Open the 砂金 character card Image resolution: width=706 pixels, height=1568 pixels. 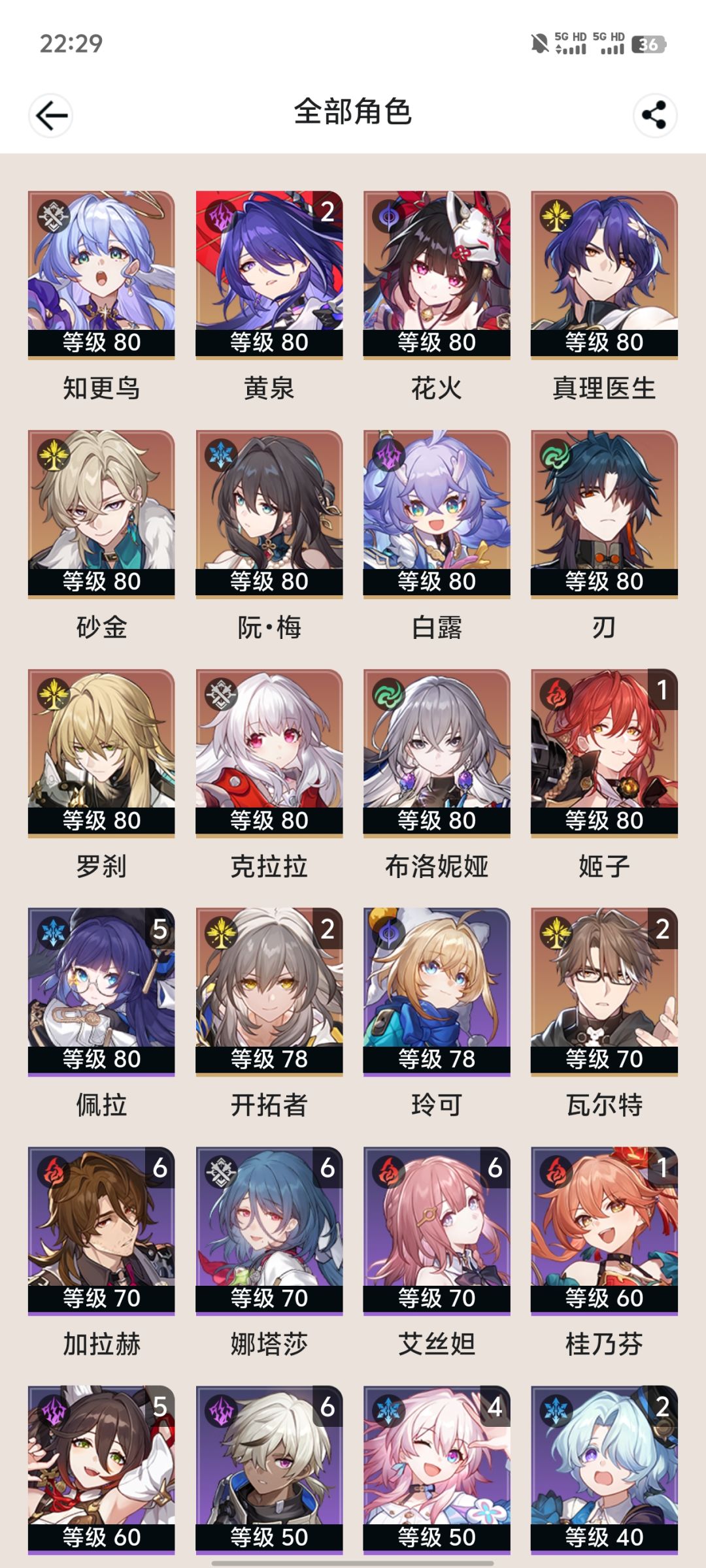101,514
